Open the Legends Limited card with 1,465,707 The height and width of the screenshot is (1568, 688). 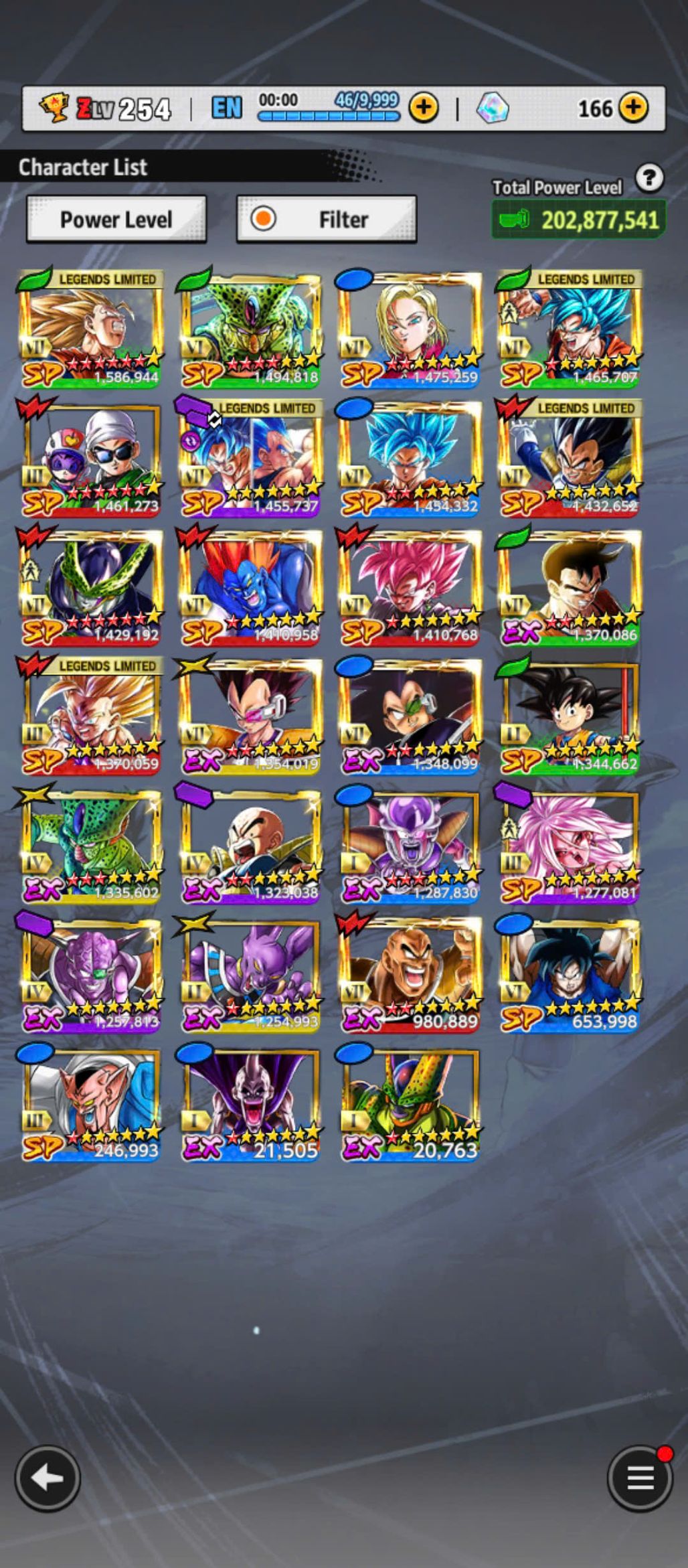click(569, 329)
